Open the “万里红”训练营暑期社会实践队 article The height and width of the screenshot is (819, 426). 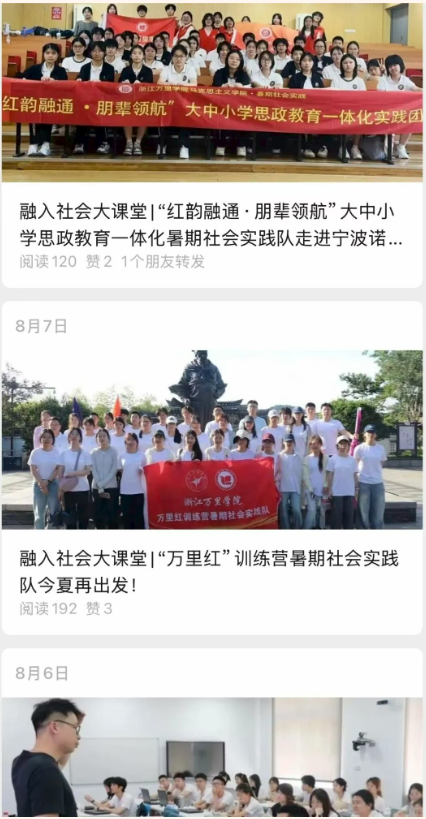pos(209,572)
